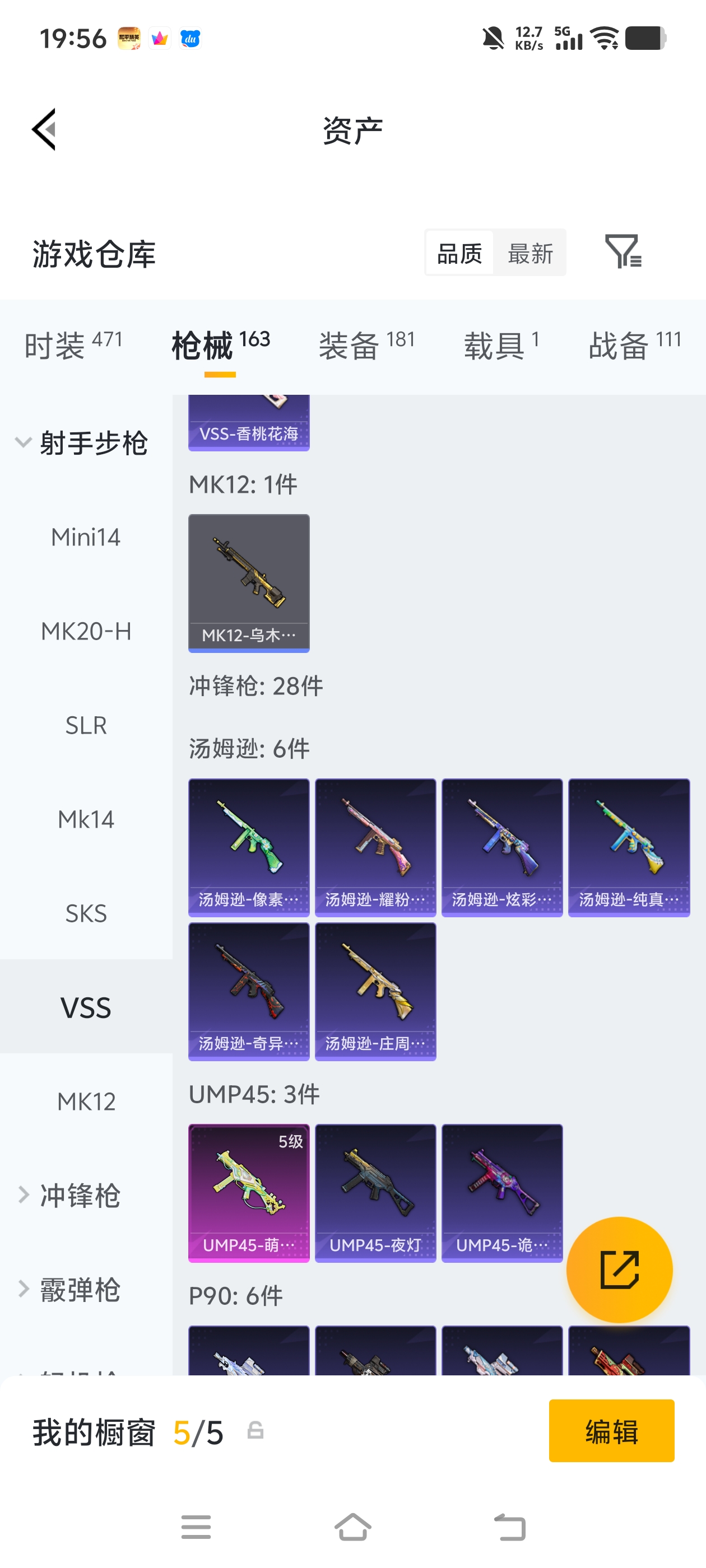Expand the 霰弹枪 category

coord(79,1290)
